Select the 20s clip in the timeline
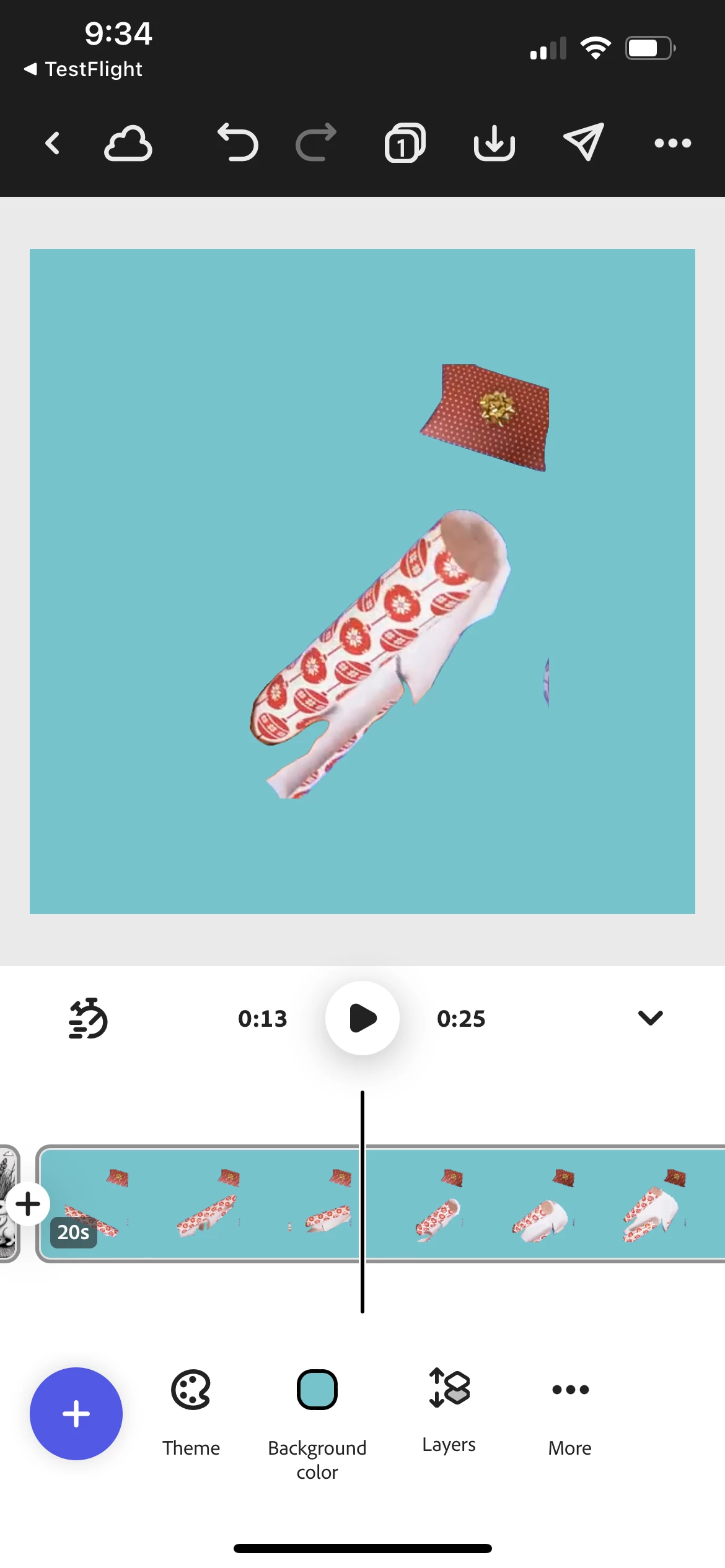725x1568 pixels. click(x=198, y=1203)
